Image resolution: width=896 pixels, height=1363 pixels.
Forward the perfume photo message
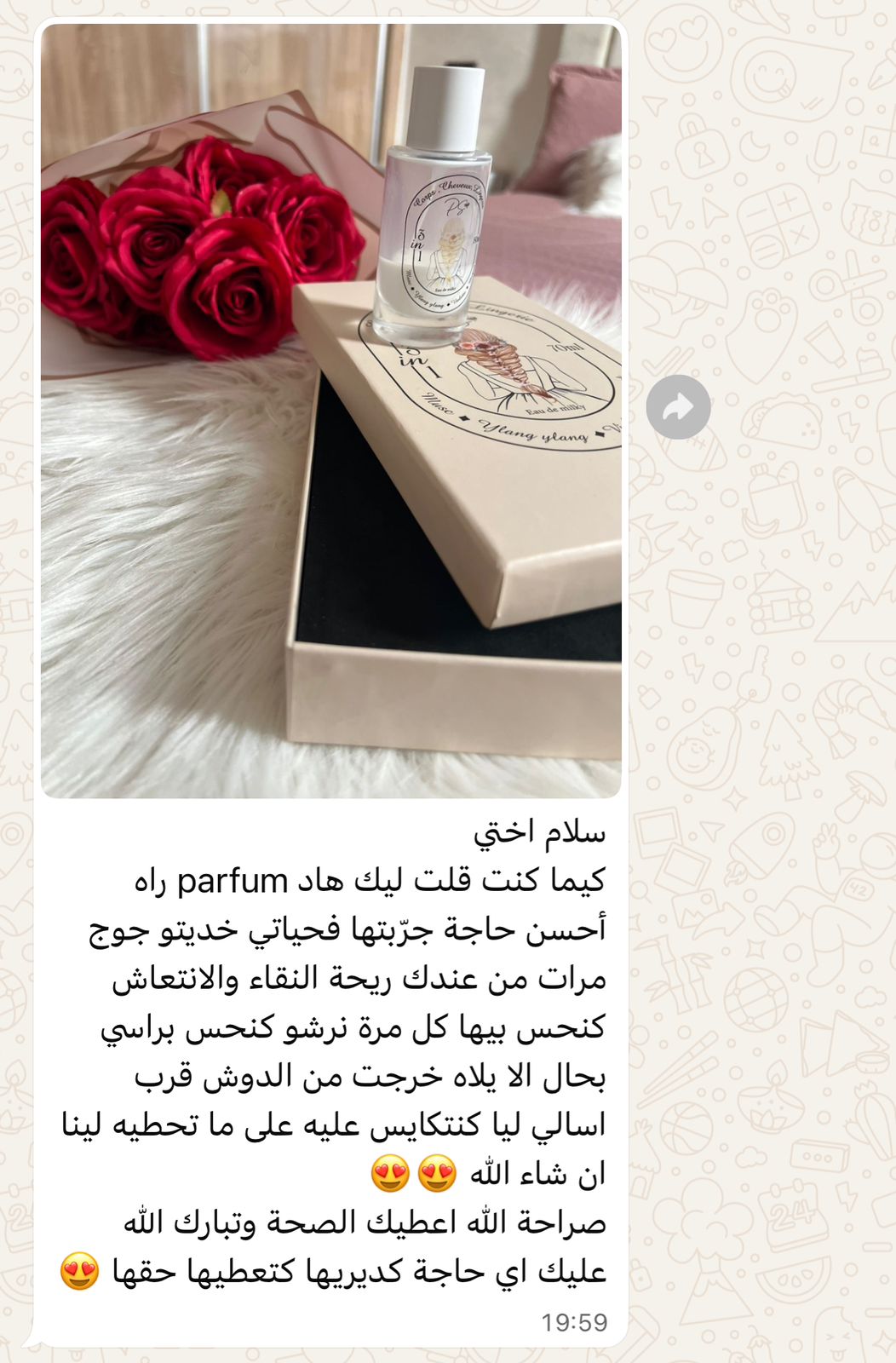[678, 408]
